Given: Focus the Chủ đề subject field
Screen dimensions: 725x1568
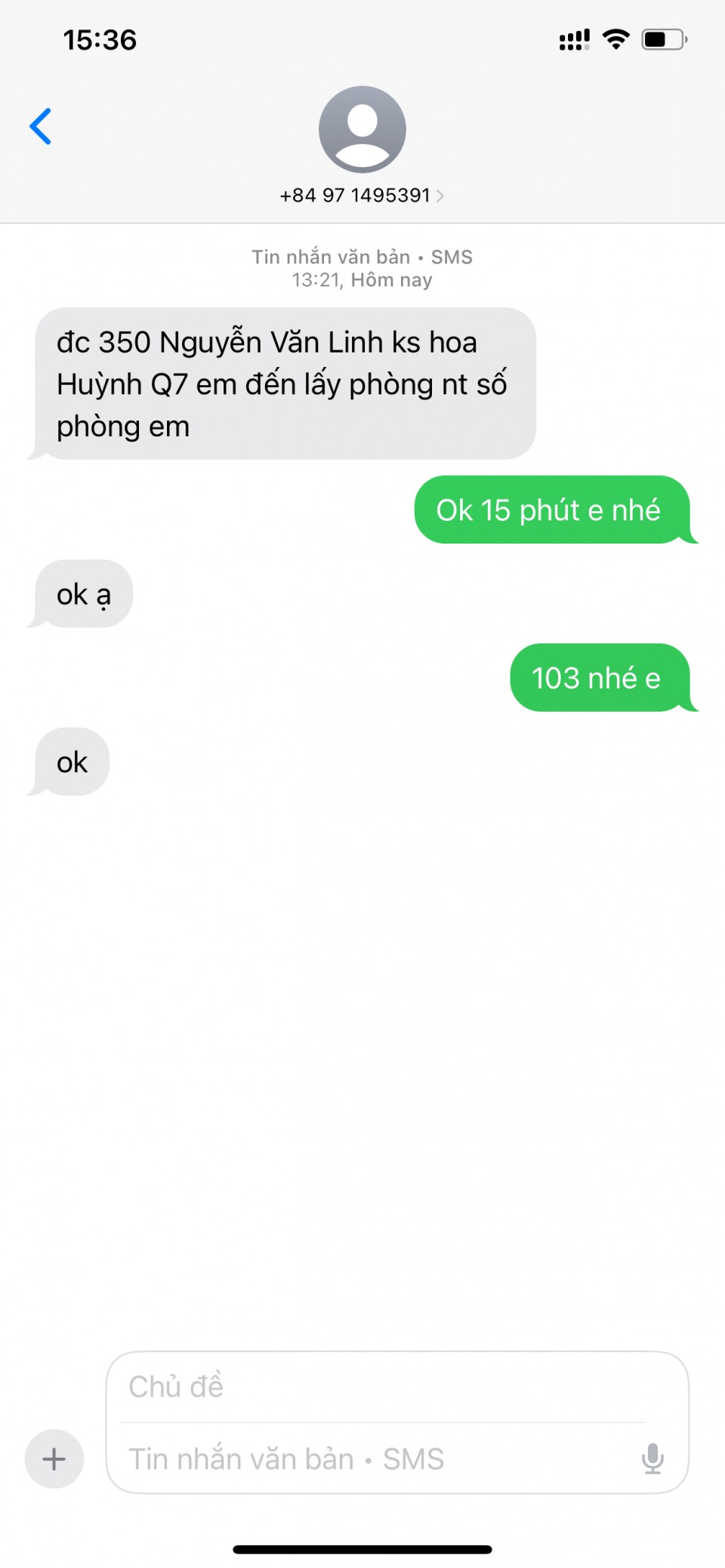Looking at the screenshot, I should tap(385, 1387).
